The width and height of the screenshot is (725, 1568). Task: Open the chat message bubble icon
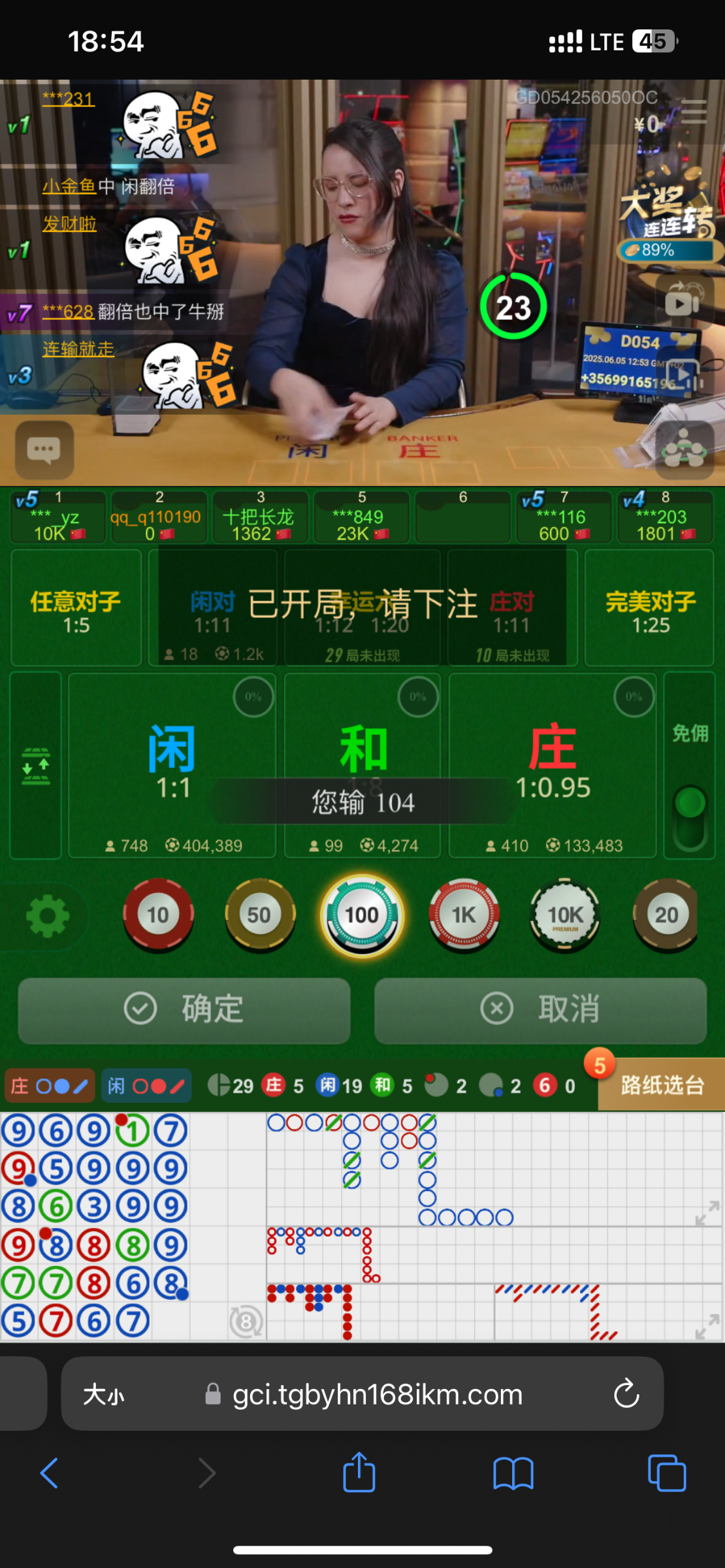[x=44, y=449]
